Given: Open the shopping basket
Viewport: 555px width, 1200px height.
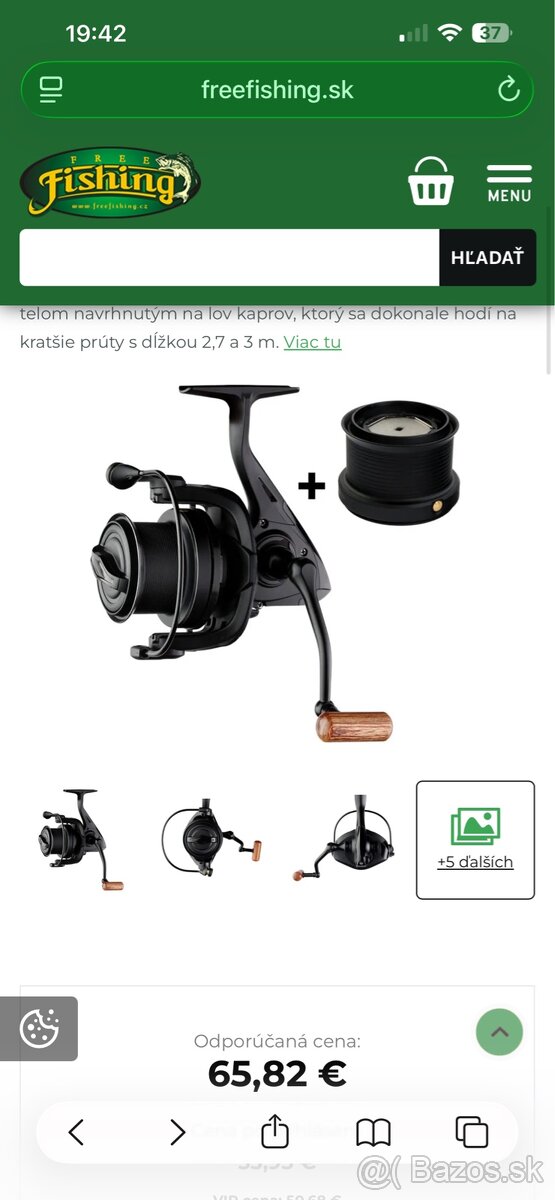Looking at the screenshot, I should 430,181.
